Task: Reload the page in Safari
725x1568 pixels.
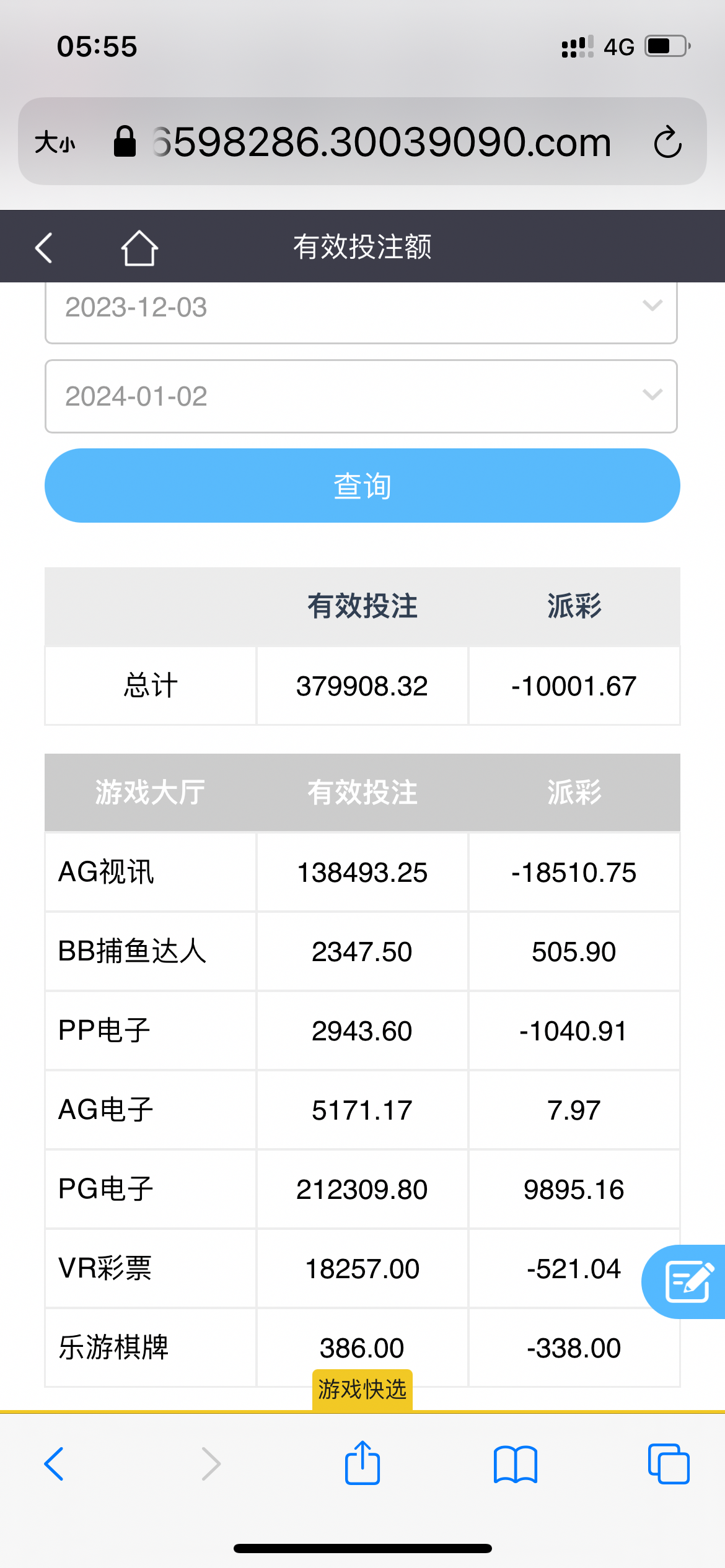Action: (667, 142)
